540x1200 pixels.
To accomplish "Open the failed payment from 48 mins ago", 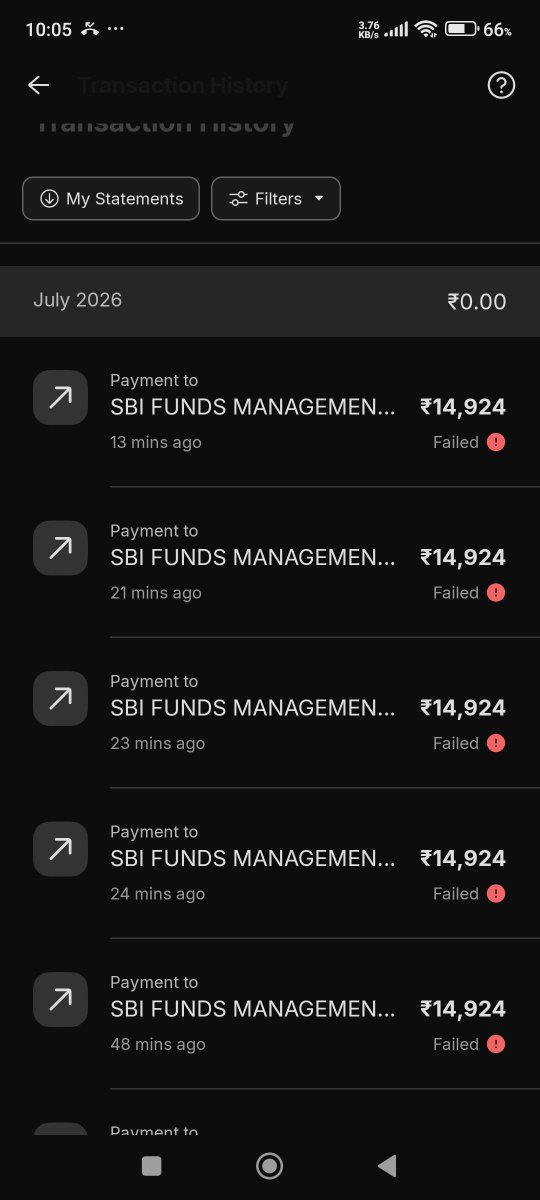I will point(270,1014).
